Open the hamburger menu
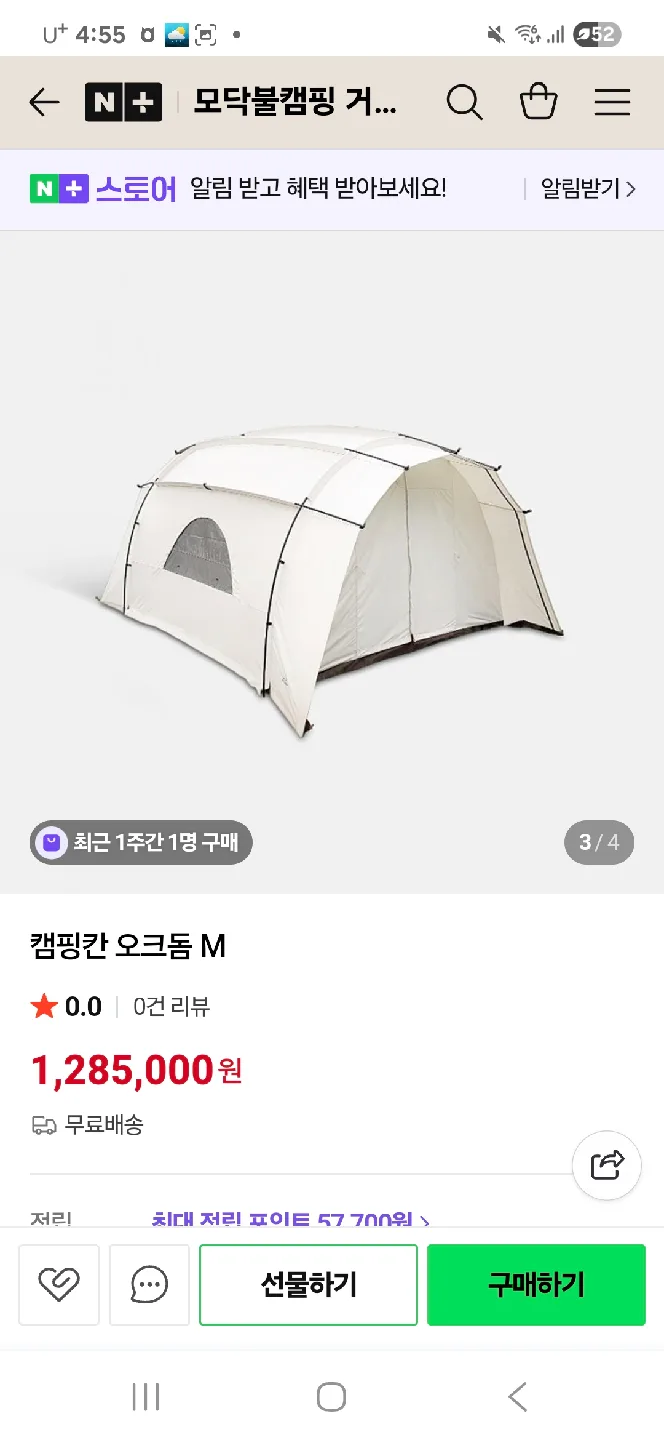This screenshot has width=664, height=1440. coord(612,102)
